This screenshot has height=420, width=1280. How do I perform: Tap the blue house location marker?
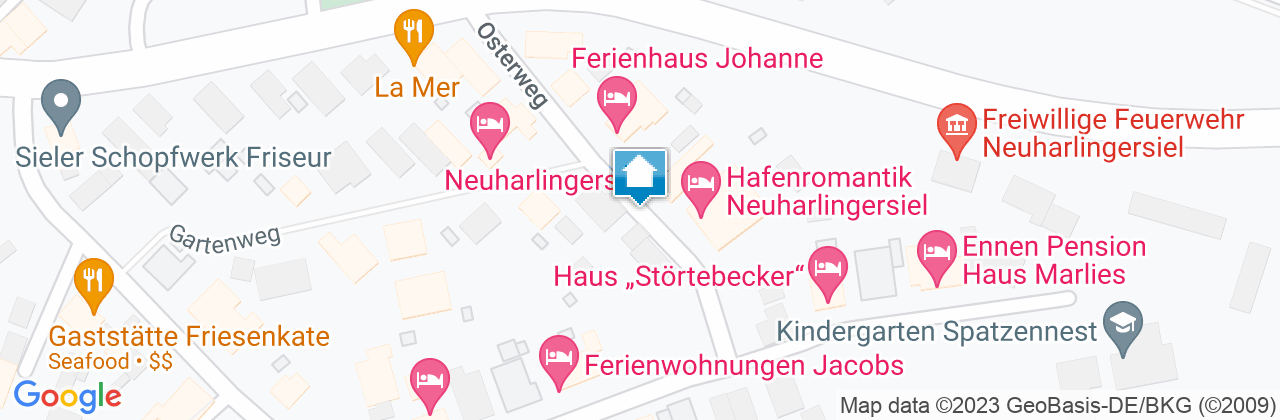[640, 174]
